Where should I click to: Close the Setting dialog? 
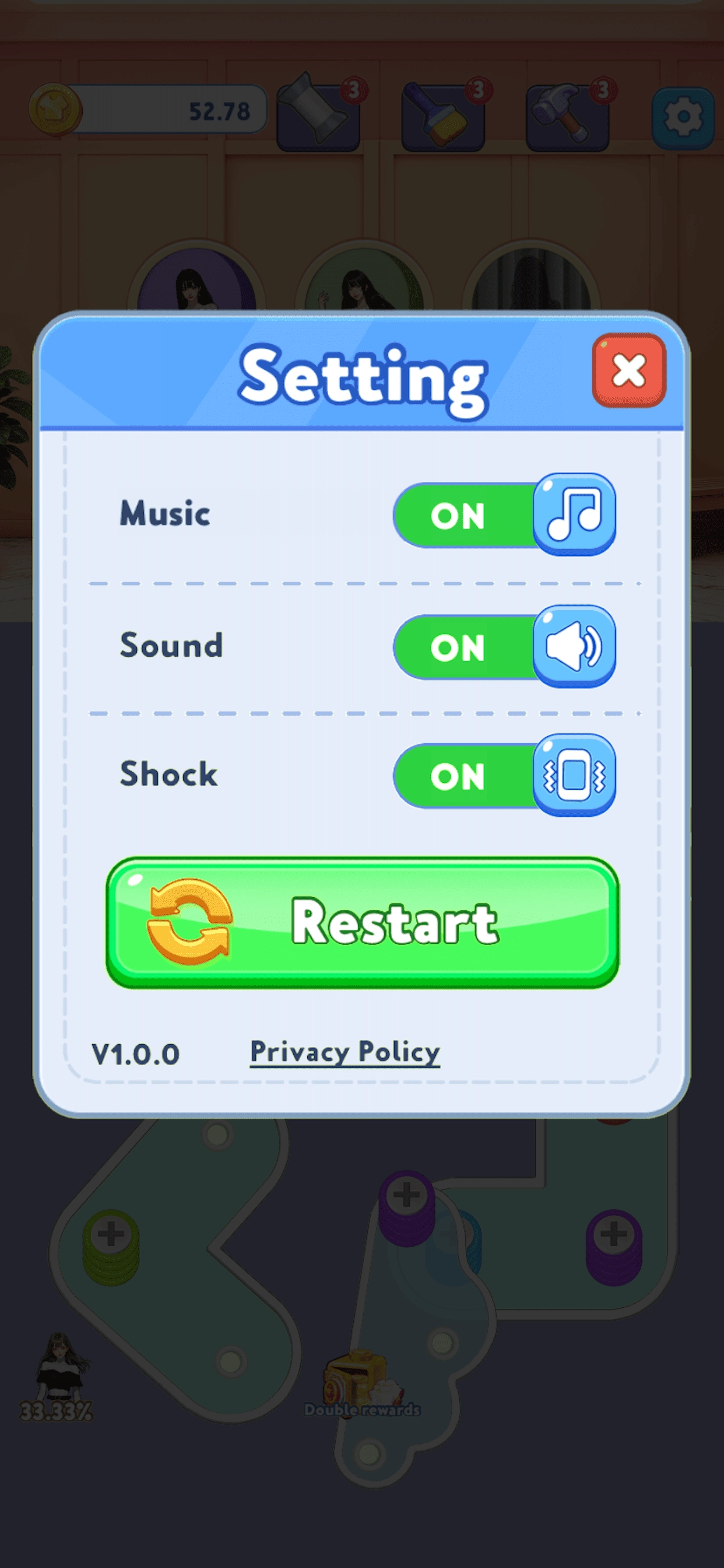point(628,370)
